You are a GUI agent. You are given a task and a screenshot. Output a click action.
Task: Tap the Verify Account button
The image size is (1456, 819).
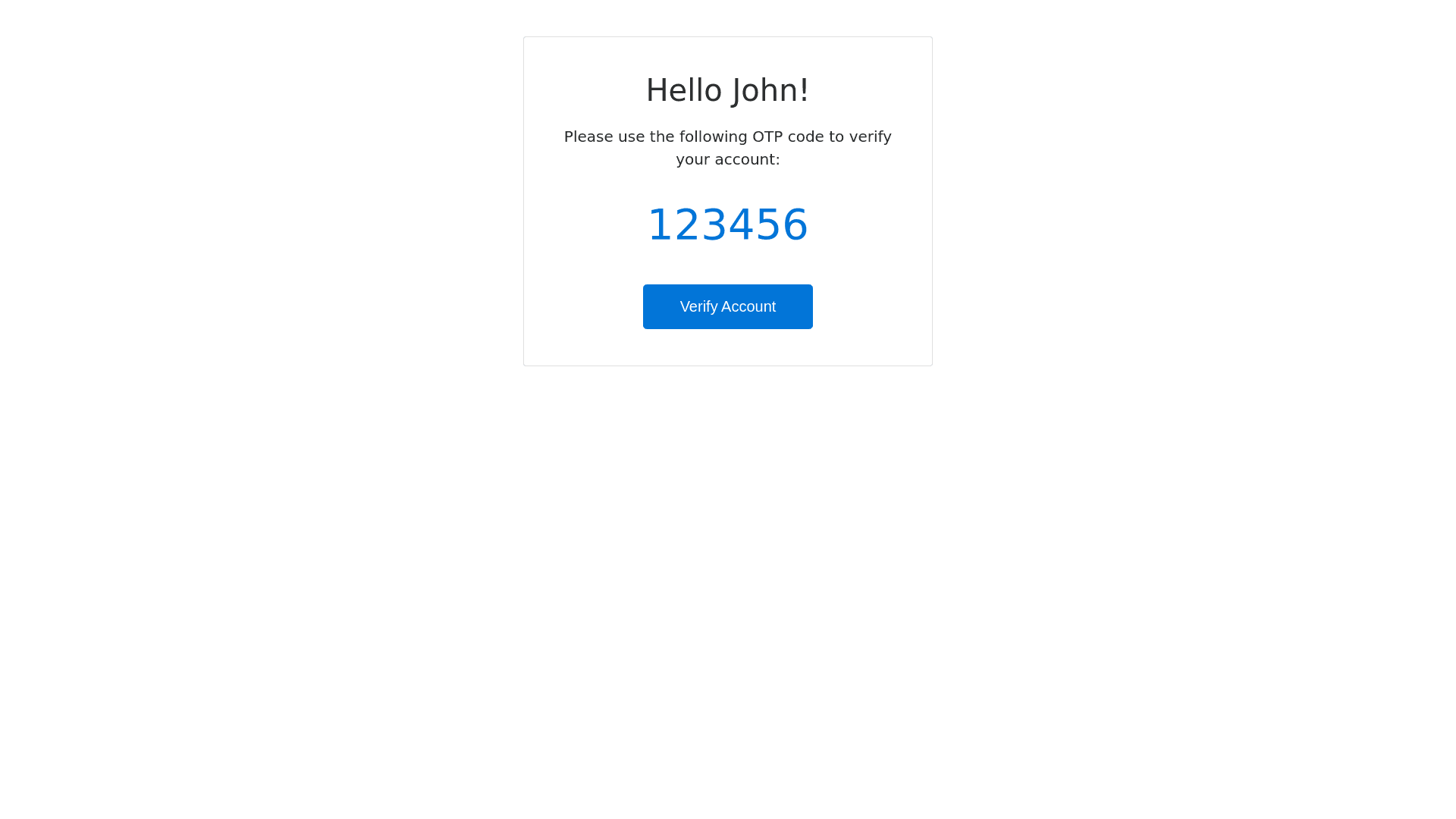727,306
